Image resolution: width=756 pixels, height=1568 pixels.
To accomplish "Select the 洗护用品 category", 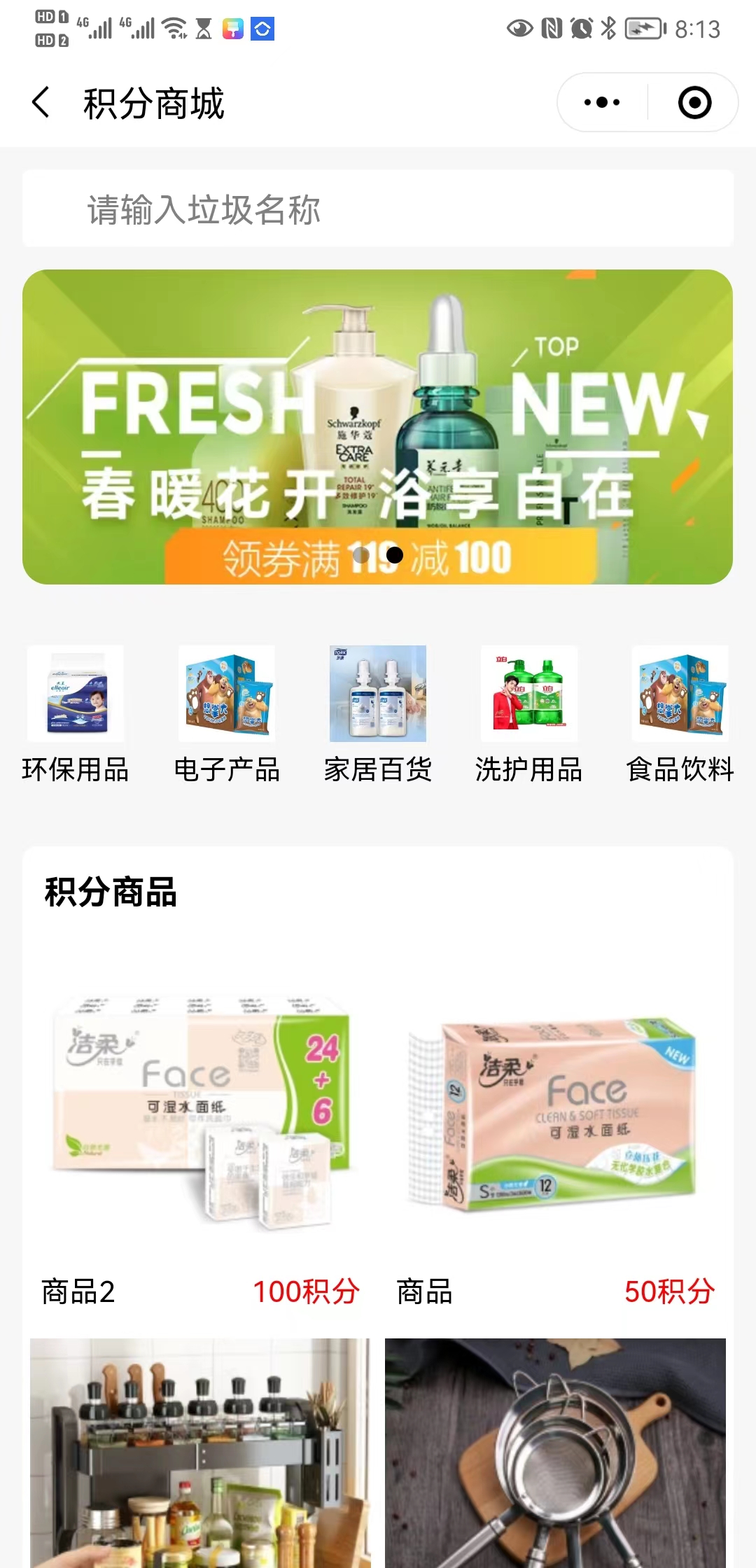I will [529, 714].
